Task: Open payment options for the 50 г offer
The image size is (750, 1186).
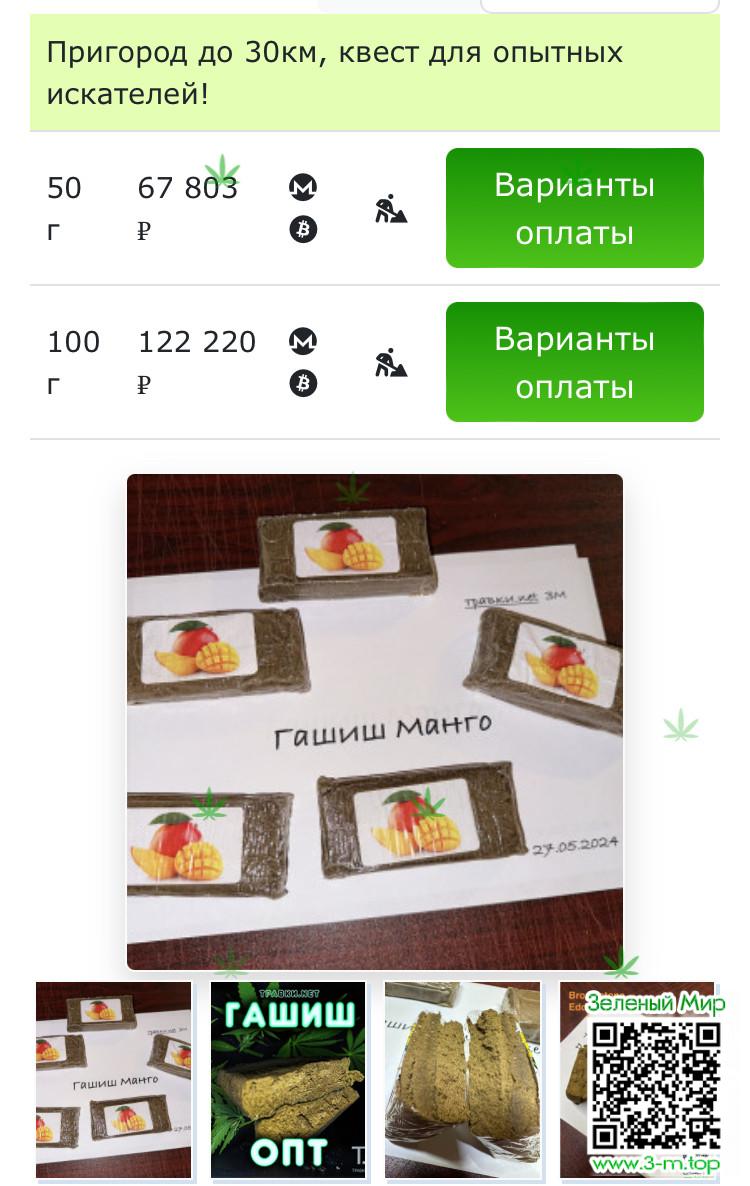Action: [x=574, y=208]
